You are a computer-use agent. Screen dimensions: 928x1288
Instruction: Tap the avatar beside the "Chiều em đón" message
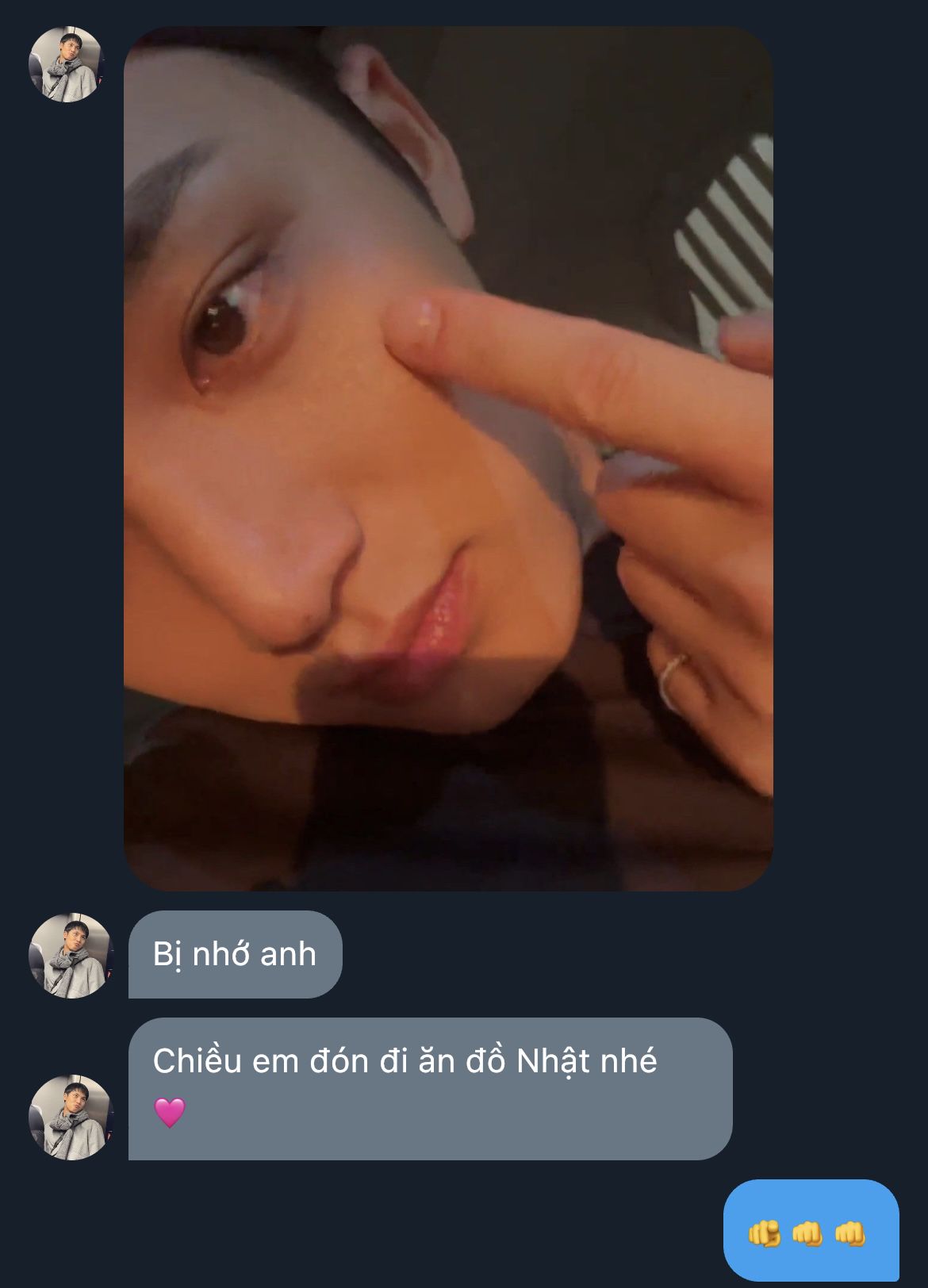point(71,1117)
